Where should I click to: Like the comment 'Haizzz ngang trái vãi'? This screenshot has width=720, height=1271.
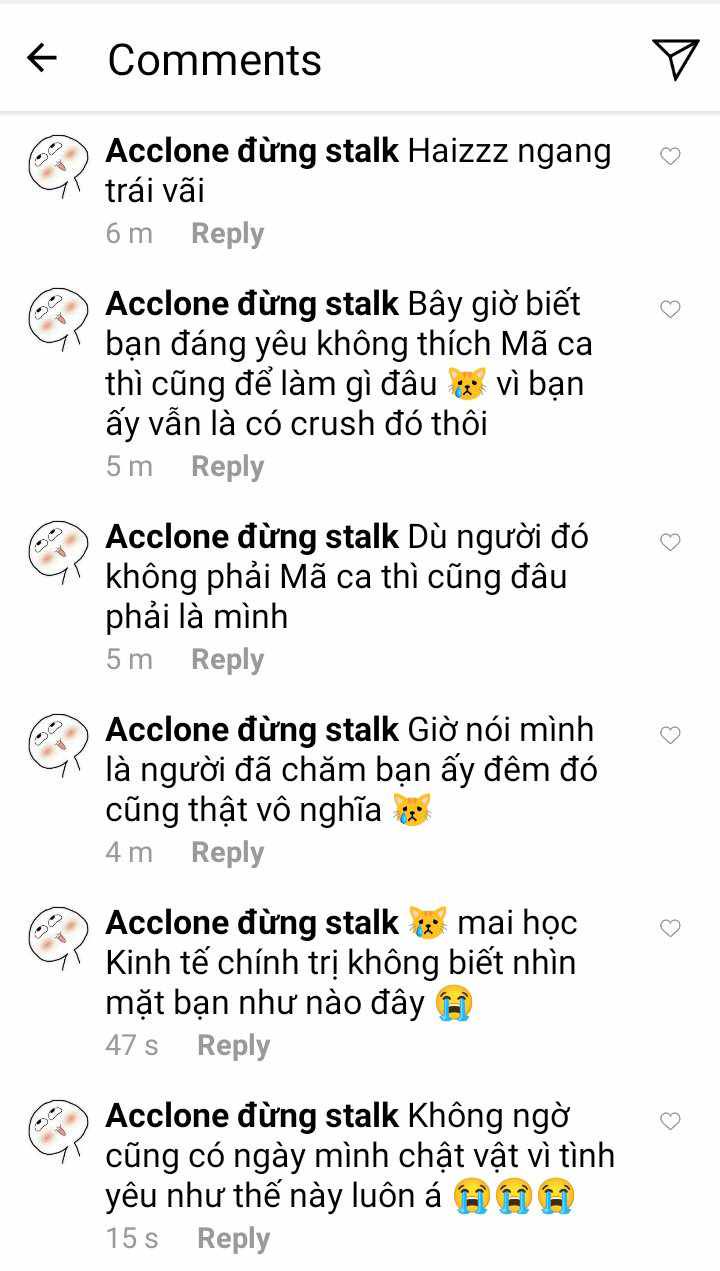coord(671,156)
